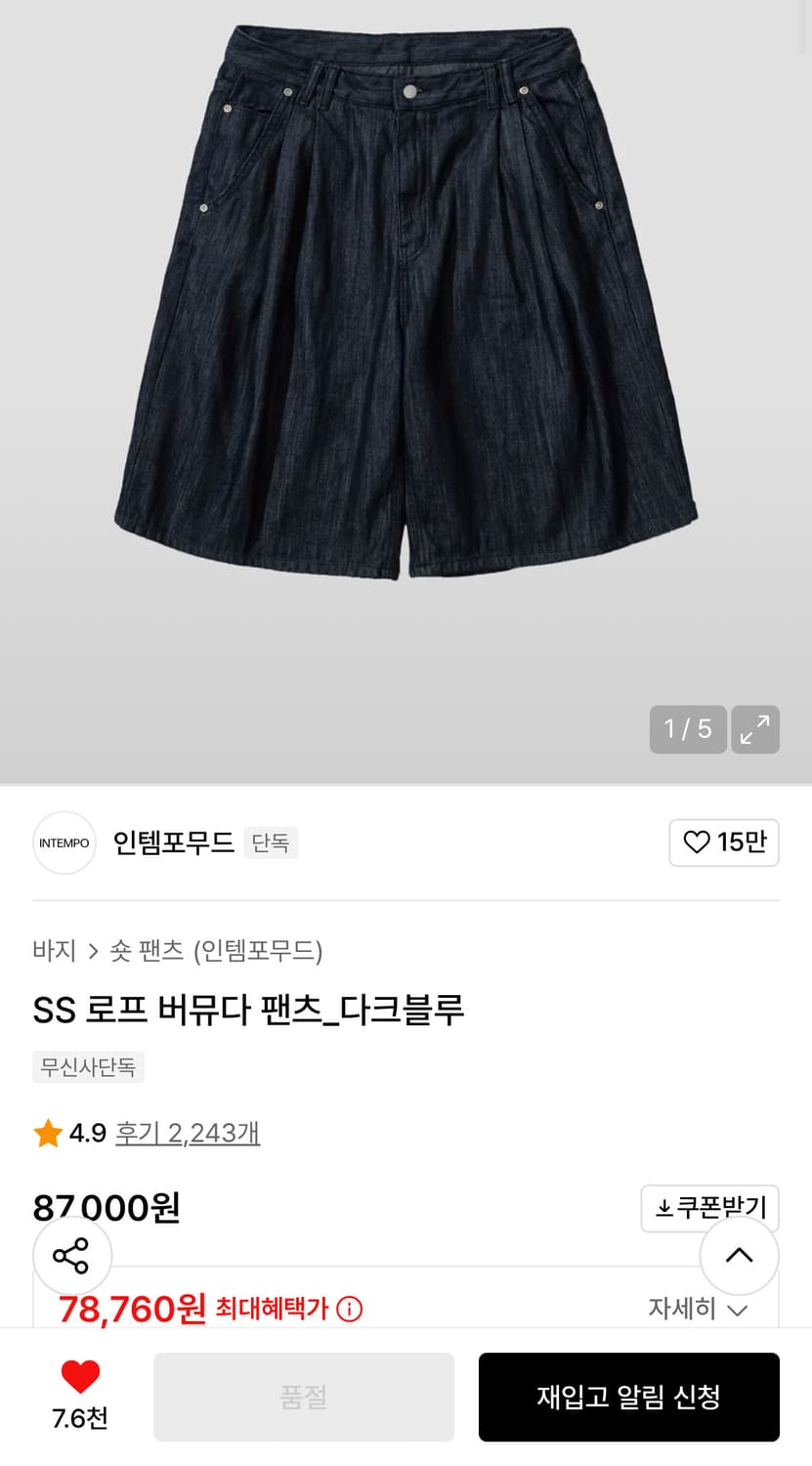Show info about 최대혜택가
Screen dimensions: 812x1466
pos(349,1309)
